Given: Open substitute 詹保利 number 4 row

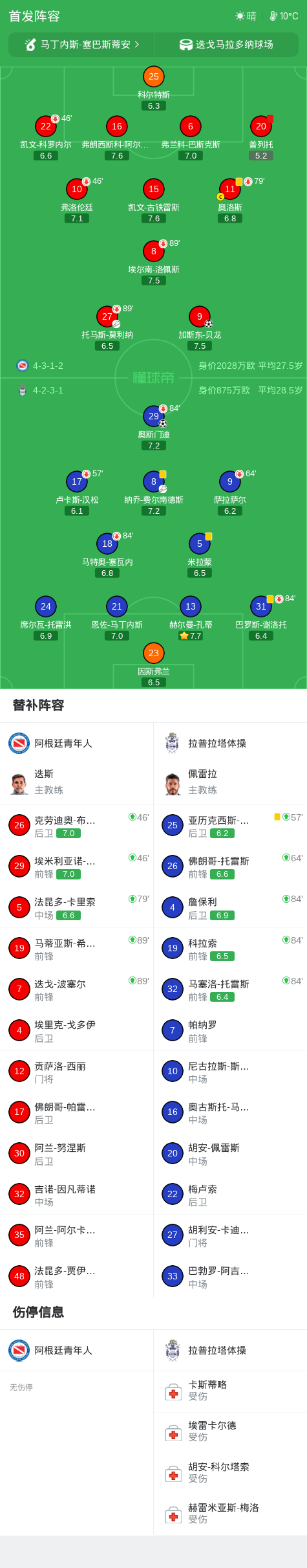Looking at the screenshot, I should pos(230,907).
